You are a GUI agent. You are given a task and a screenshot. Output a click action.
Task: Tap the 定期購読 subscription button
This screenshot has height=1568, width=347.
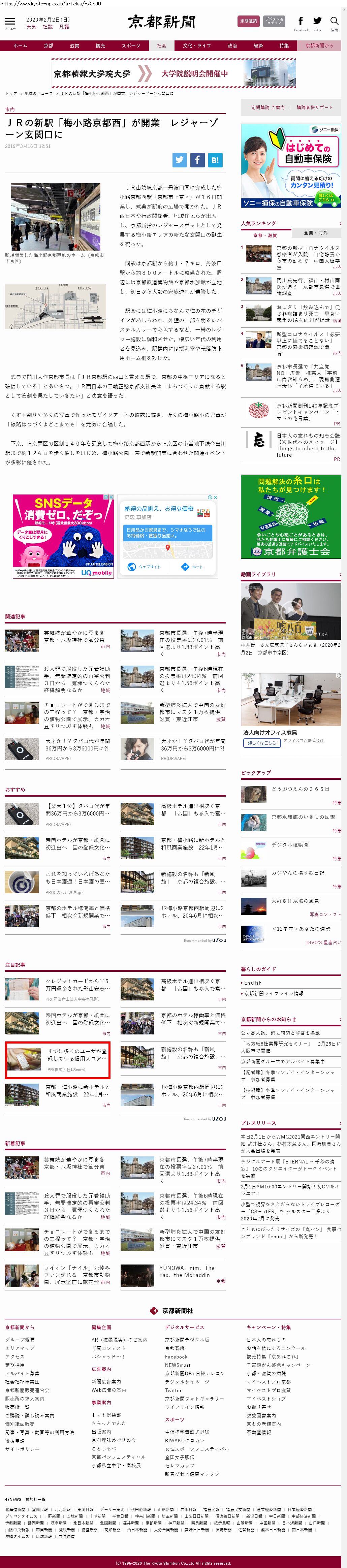(x=248, y=21)
